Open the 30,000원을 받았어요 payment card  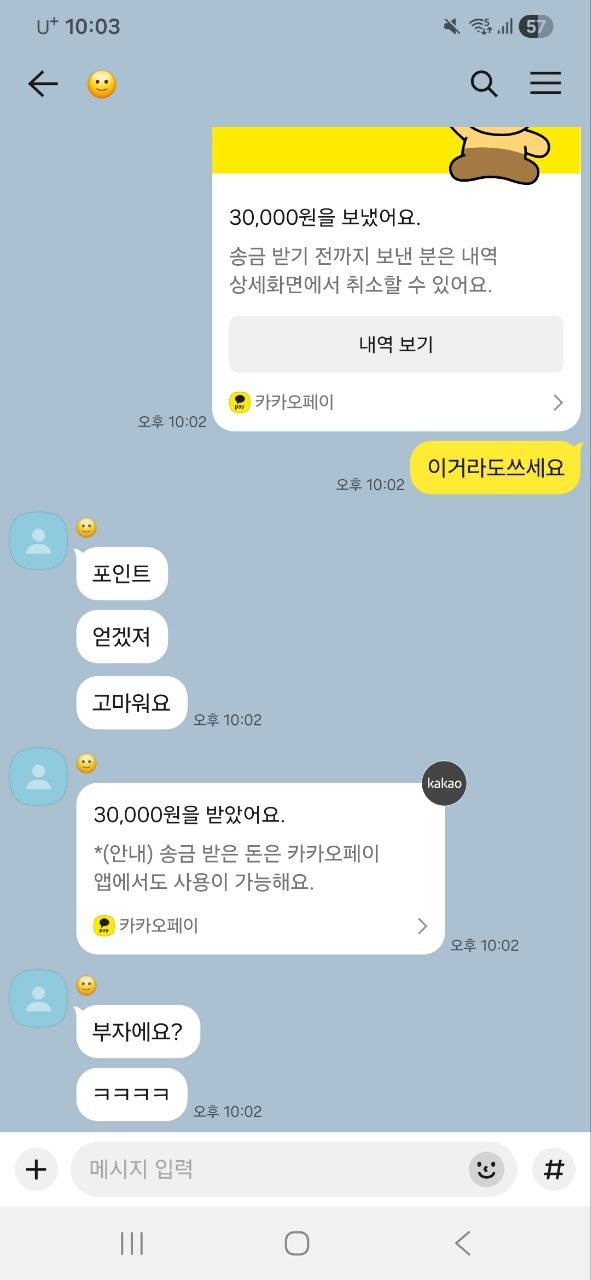click(x=260, y=868)
